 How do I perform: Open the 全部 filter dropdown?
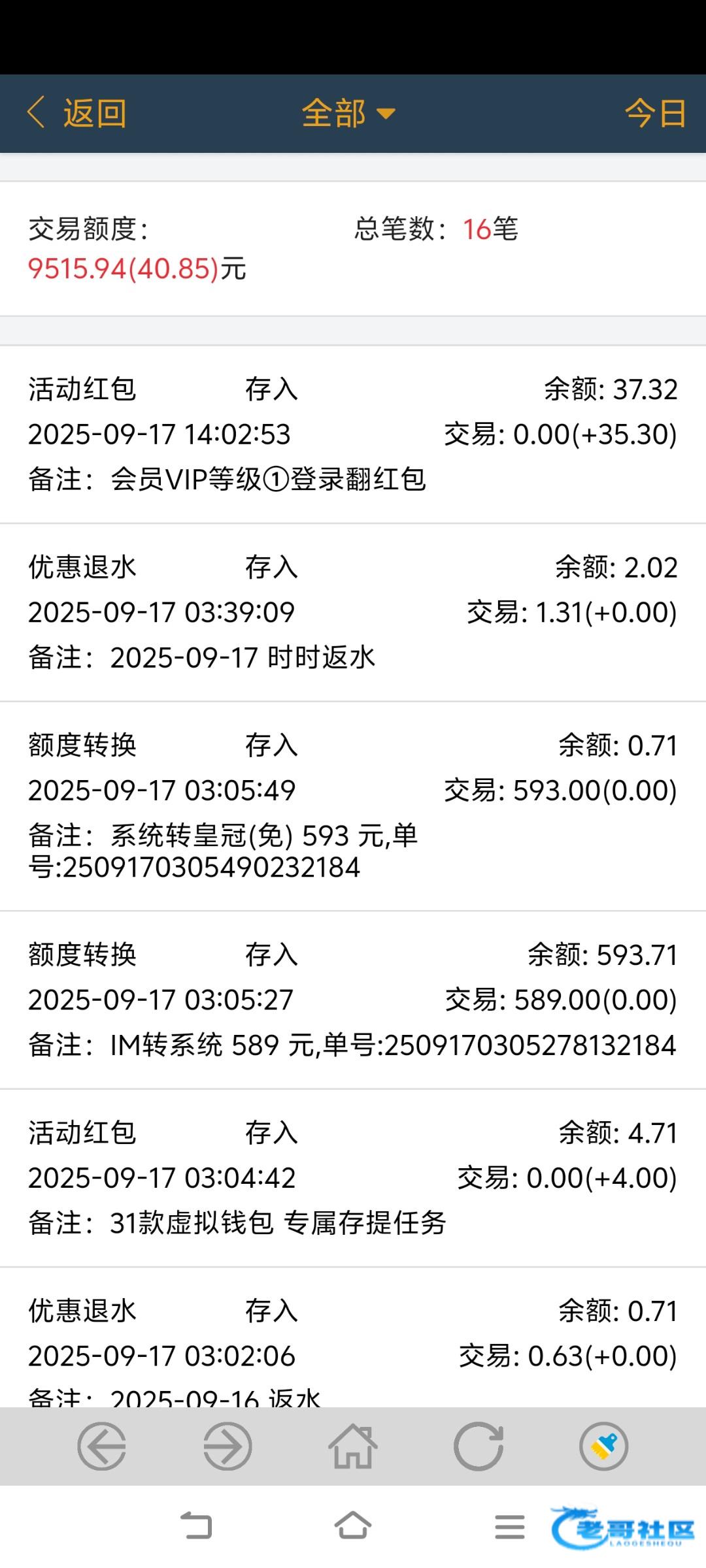tap(348, 114)
